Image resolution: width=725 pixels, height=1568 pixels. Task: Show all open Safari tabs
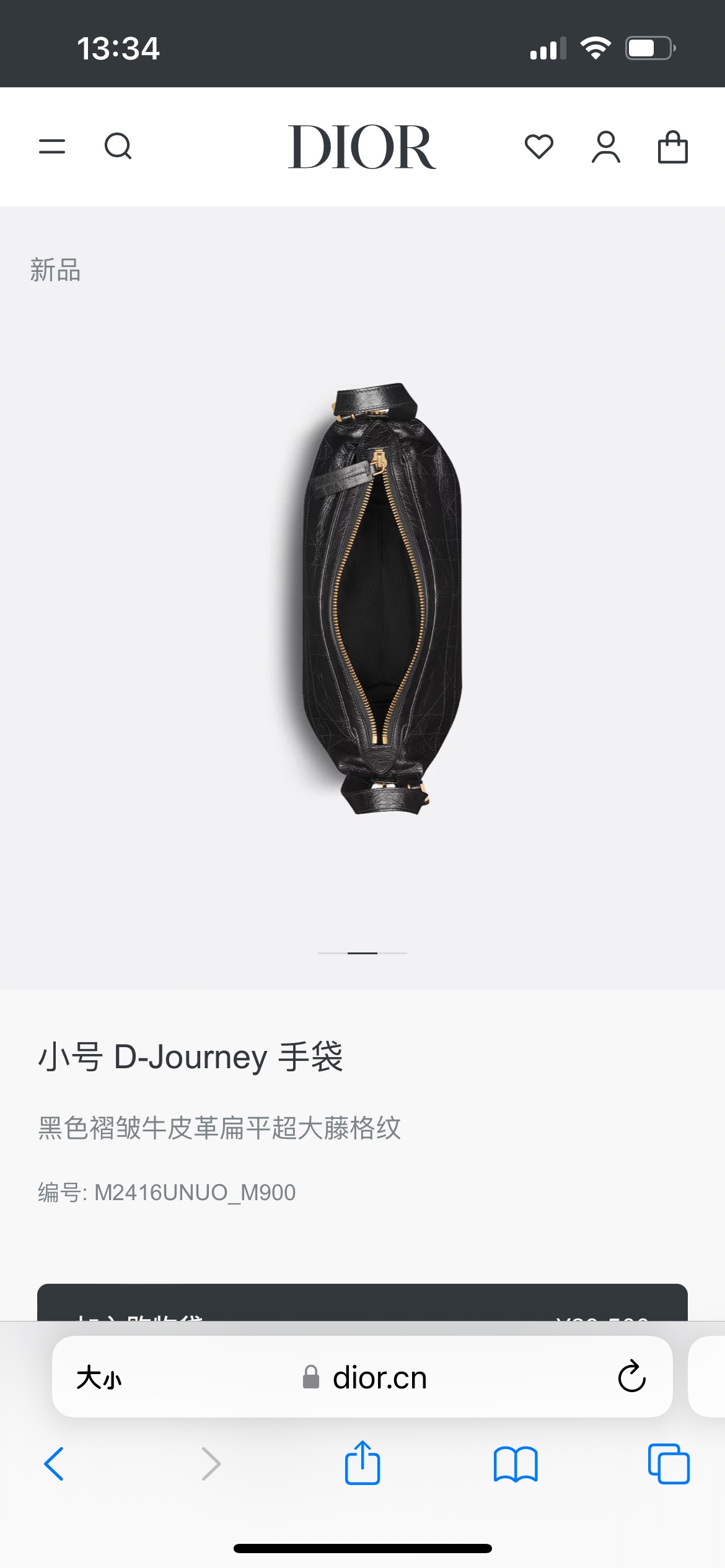[668, 1464]
